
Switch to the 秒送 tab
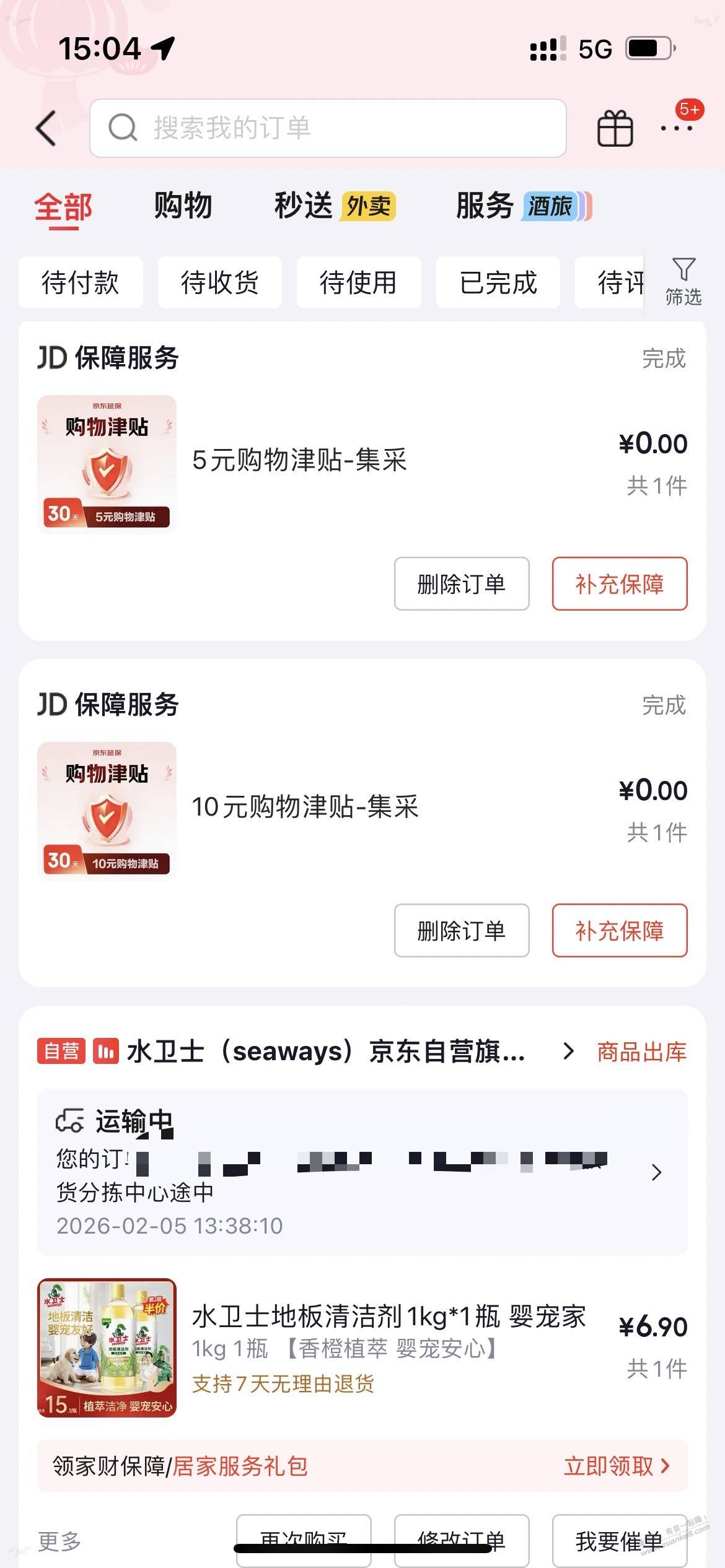point(304,206)
